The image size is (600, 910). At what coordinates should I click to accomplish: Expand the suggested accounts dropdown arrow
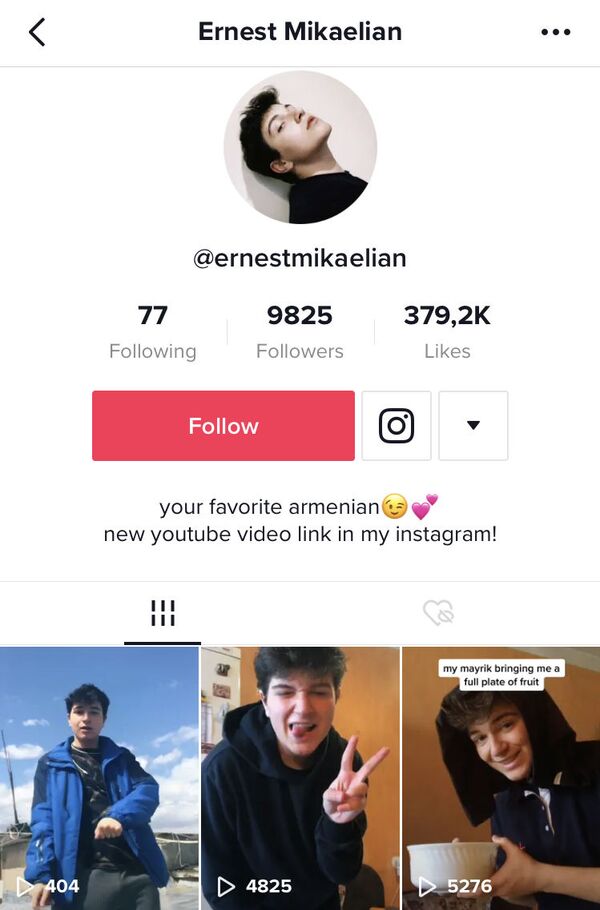[473, 426]
